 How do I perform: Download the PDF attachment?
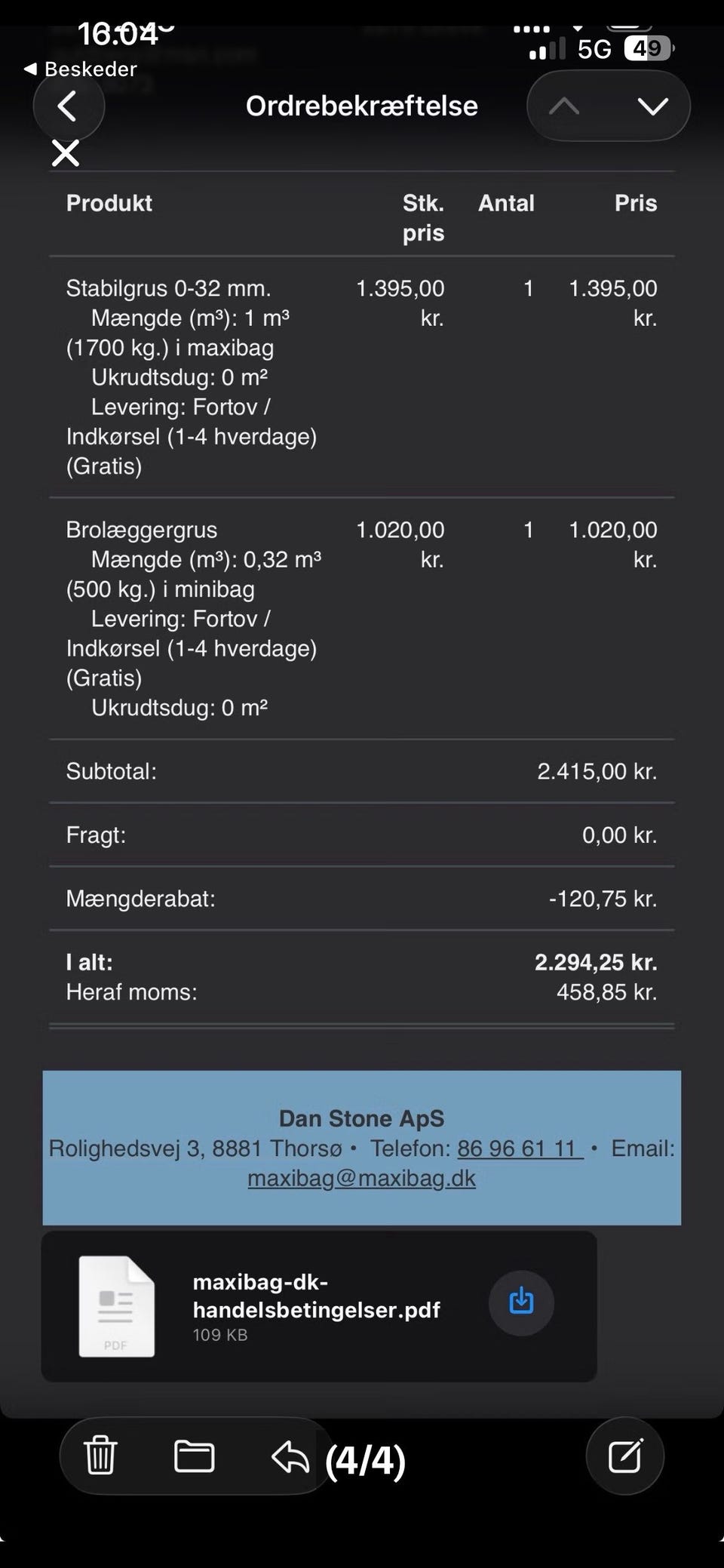click(x=521, y=1302)
